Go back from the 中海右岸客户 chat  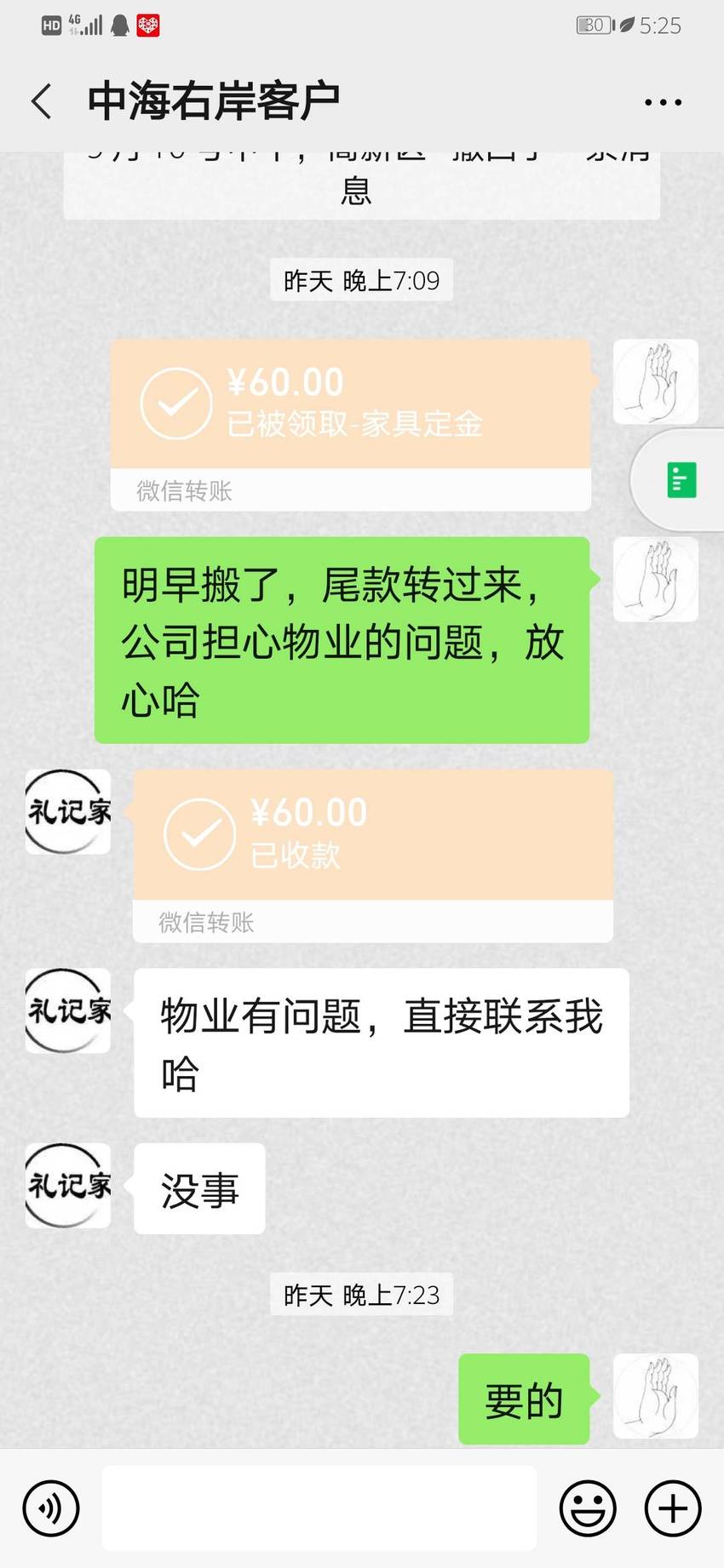[x=42, y=101]
